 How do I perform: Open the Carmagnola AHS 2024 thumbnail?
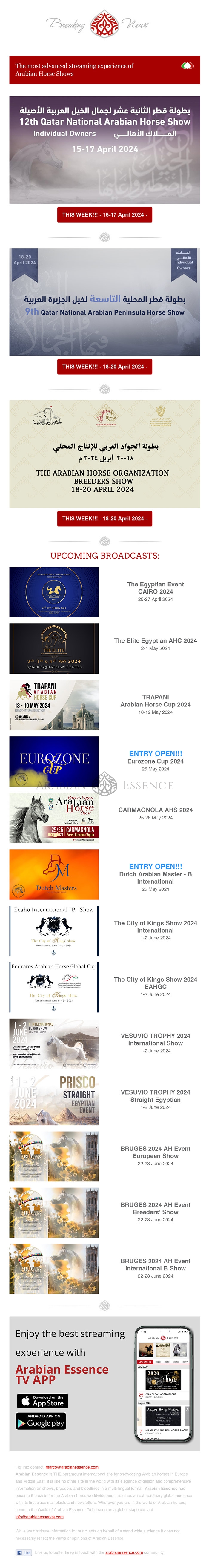tap(53, 818)
